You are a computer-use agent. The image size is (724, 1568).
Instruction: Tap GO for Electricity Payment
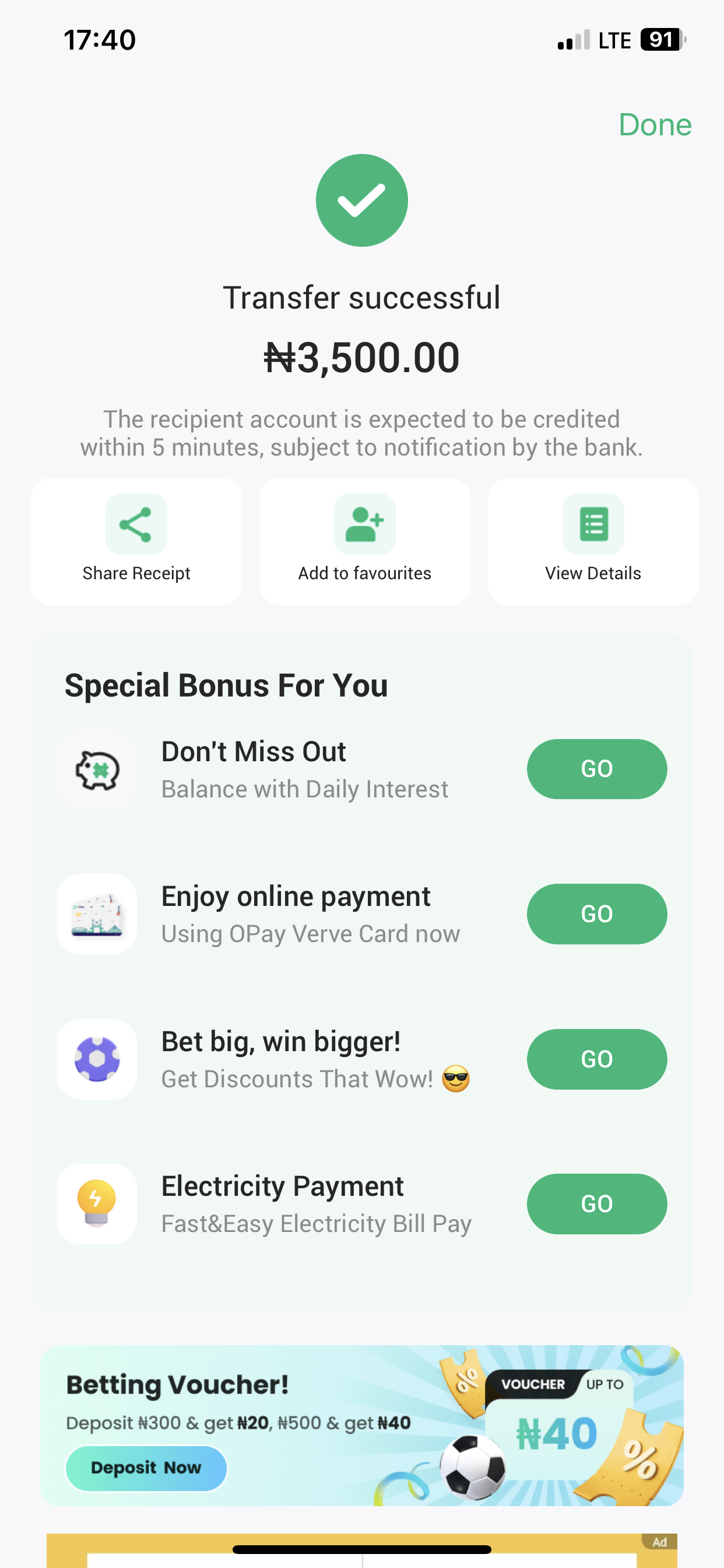tap(596, 1204)
